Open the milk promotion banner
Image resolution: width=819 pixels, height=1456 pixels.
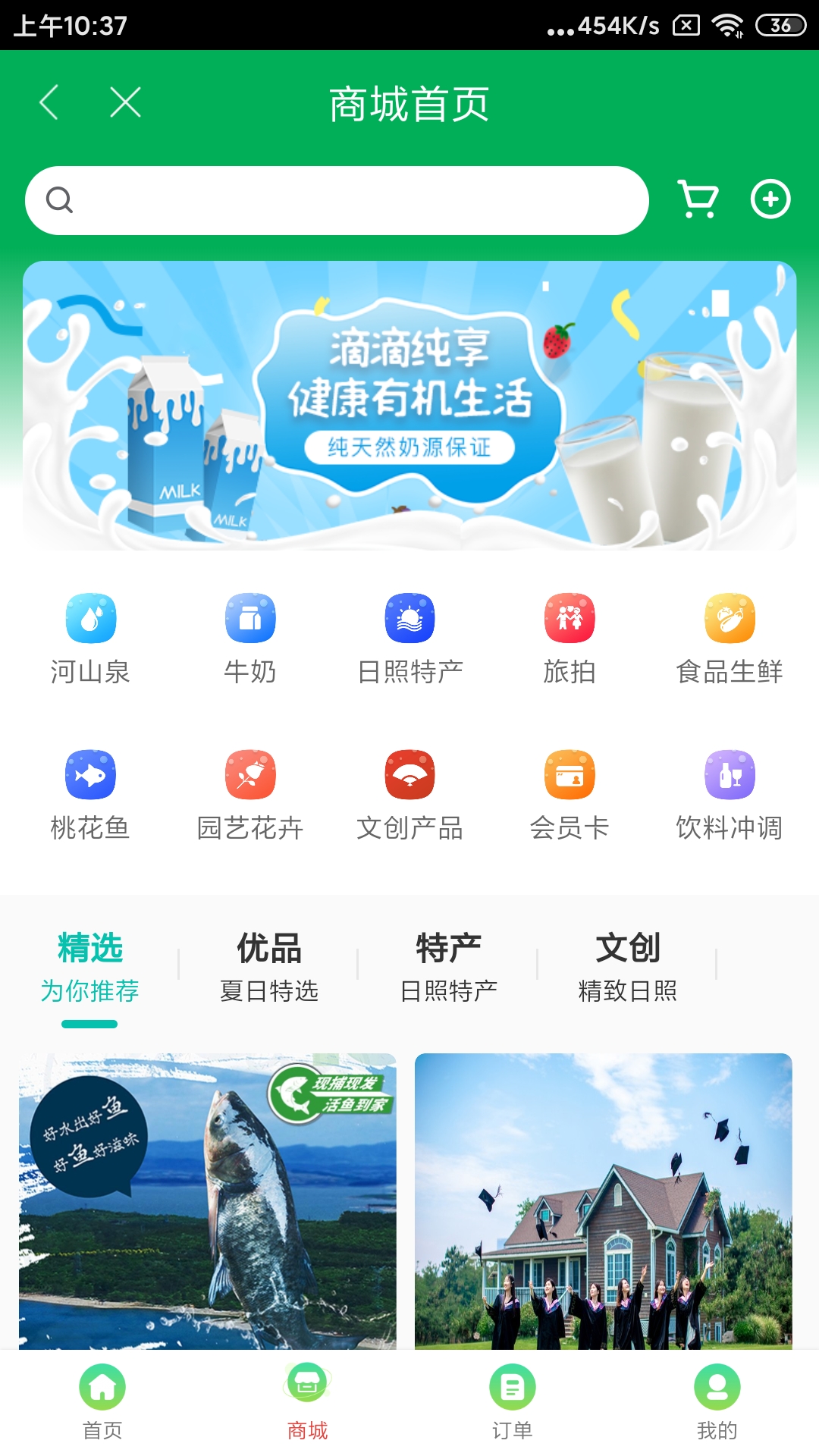point(409,406)
